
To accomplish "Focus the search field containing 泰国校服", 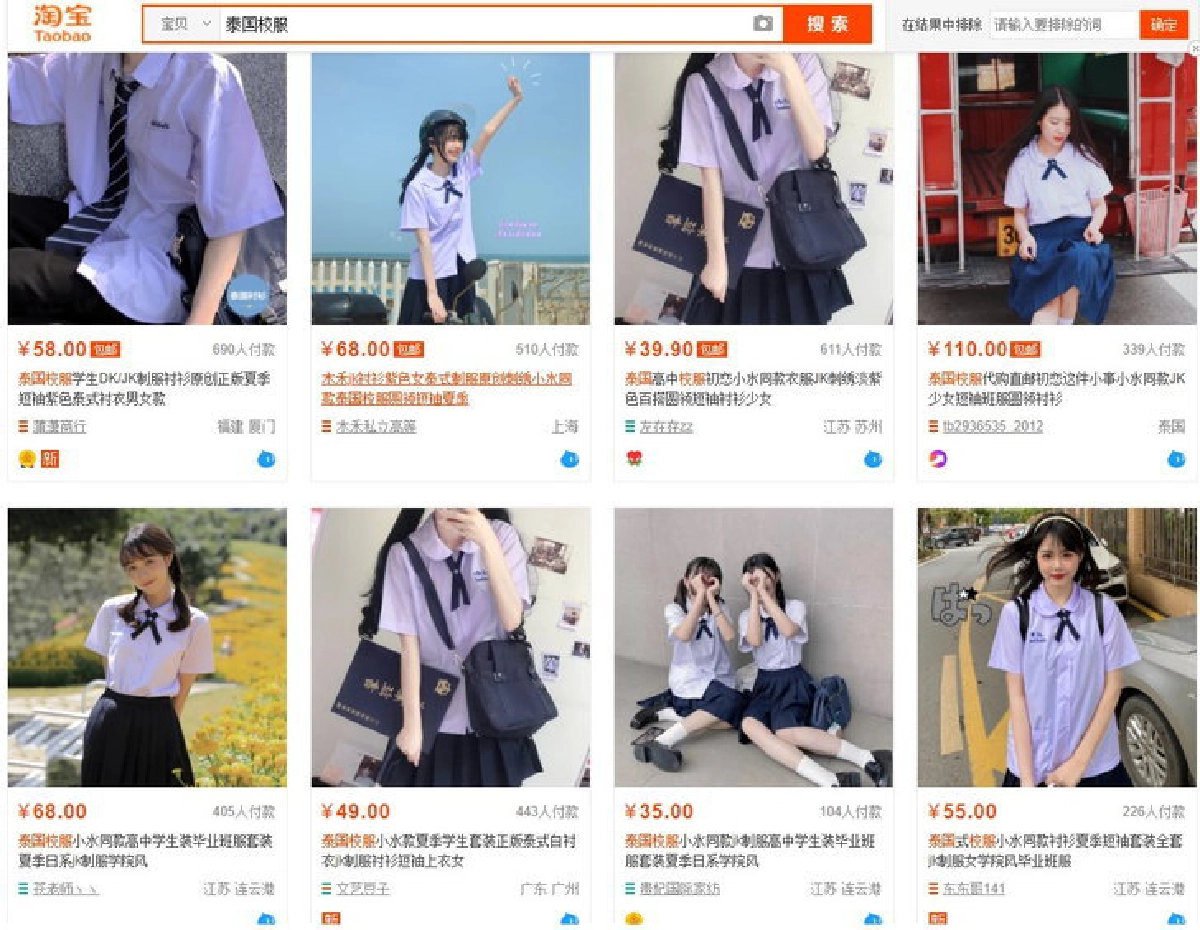I will click(x=480, y=24).
